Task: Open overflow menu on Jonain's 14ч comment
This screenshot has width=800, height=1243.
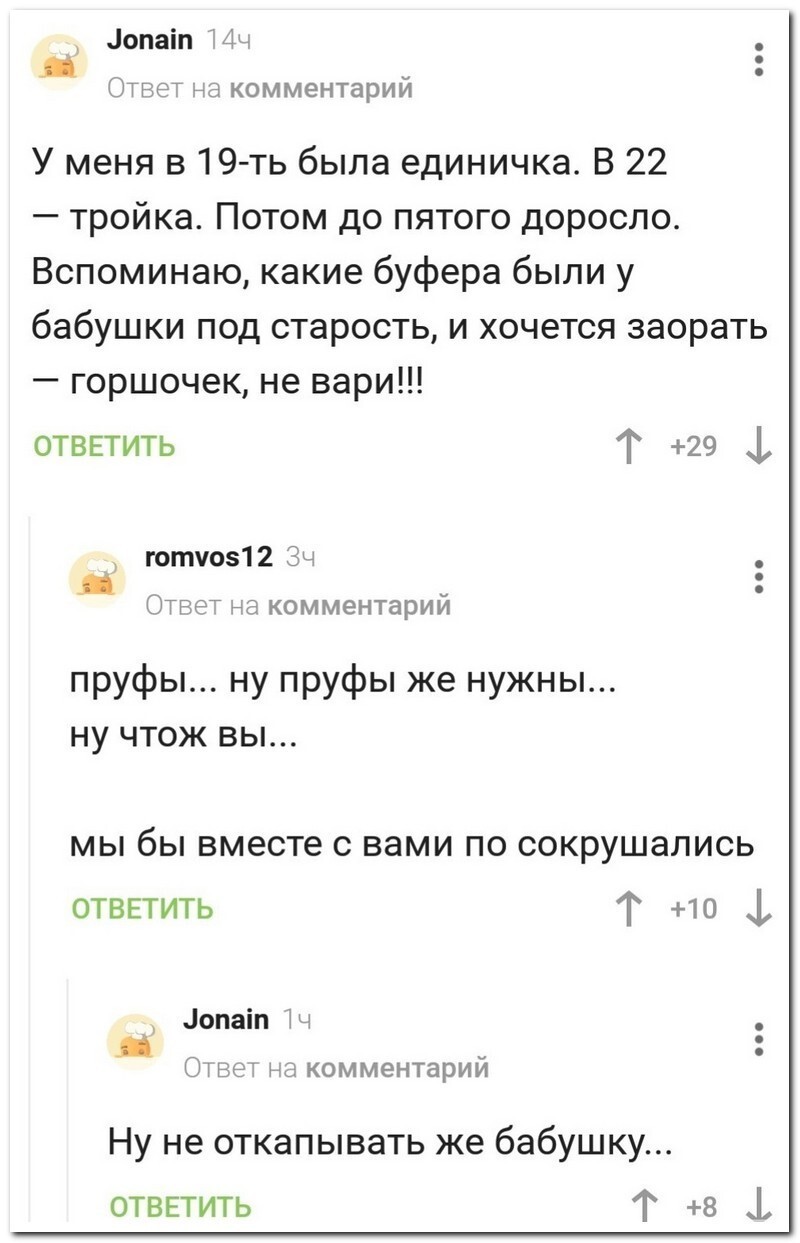Action: tap(759, 60)
